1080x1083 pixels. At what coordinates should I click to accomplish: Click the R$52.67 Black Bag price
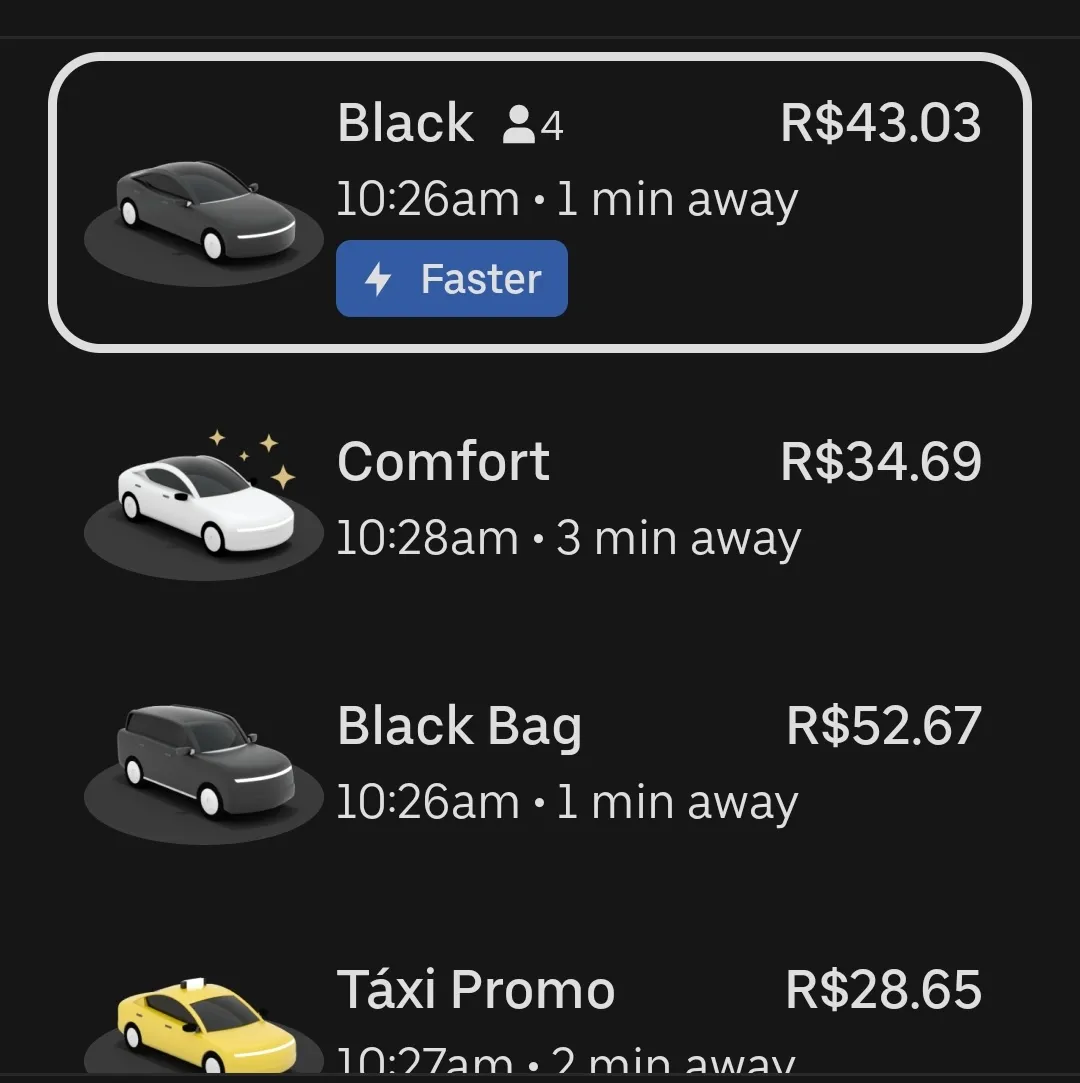coord(881,726)
